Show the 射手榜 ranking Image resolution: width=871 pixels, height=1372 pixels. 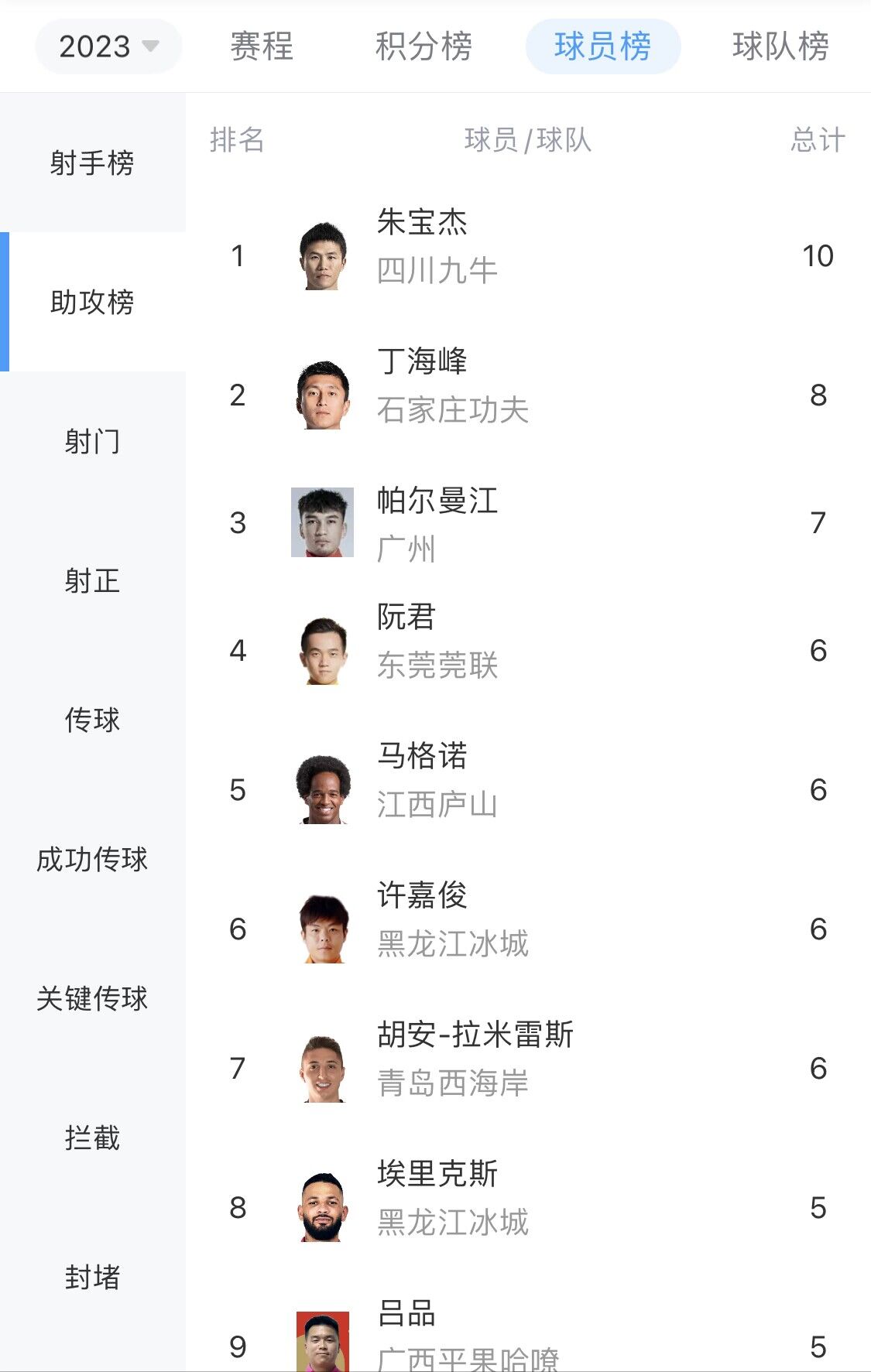point(92,163)
